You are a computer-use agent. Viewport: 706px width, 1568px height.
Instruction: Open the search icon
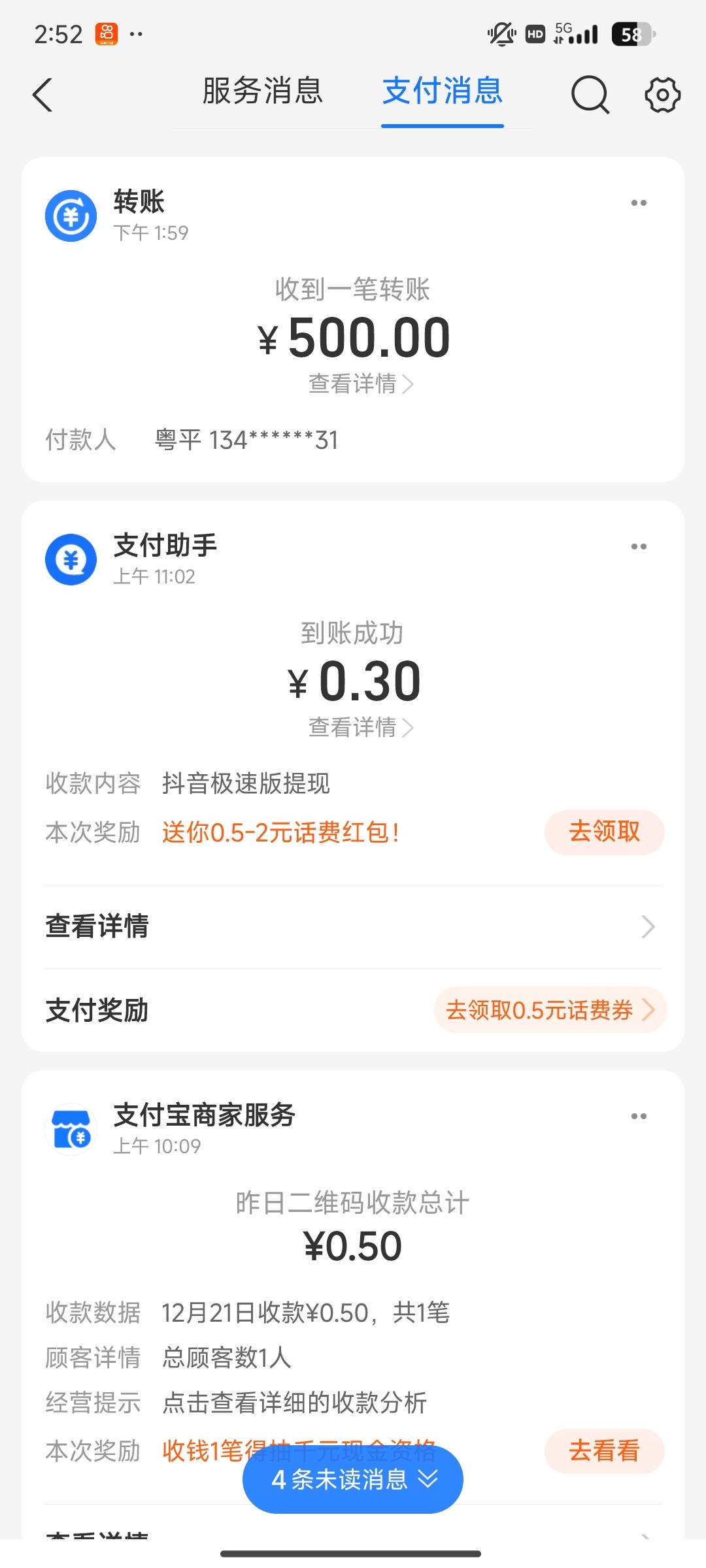click(590, 95)
